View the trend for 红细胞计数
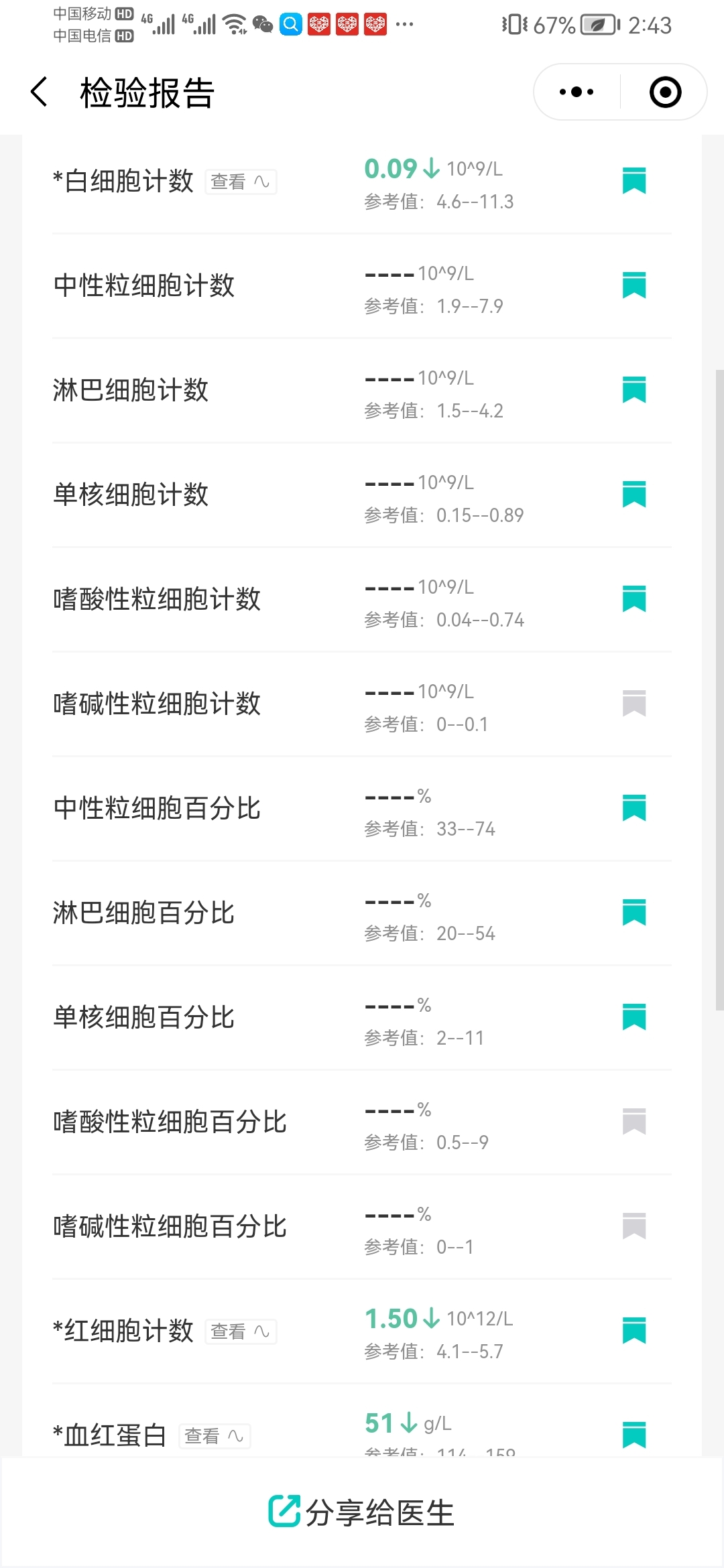724x1568 pixels. (x=241, y=1331)
